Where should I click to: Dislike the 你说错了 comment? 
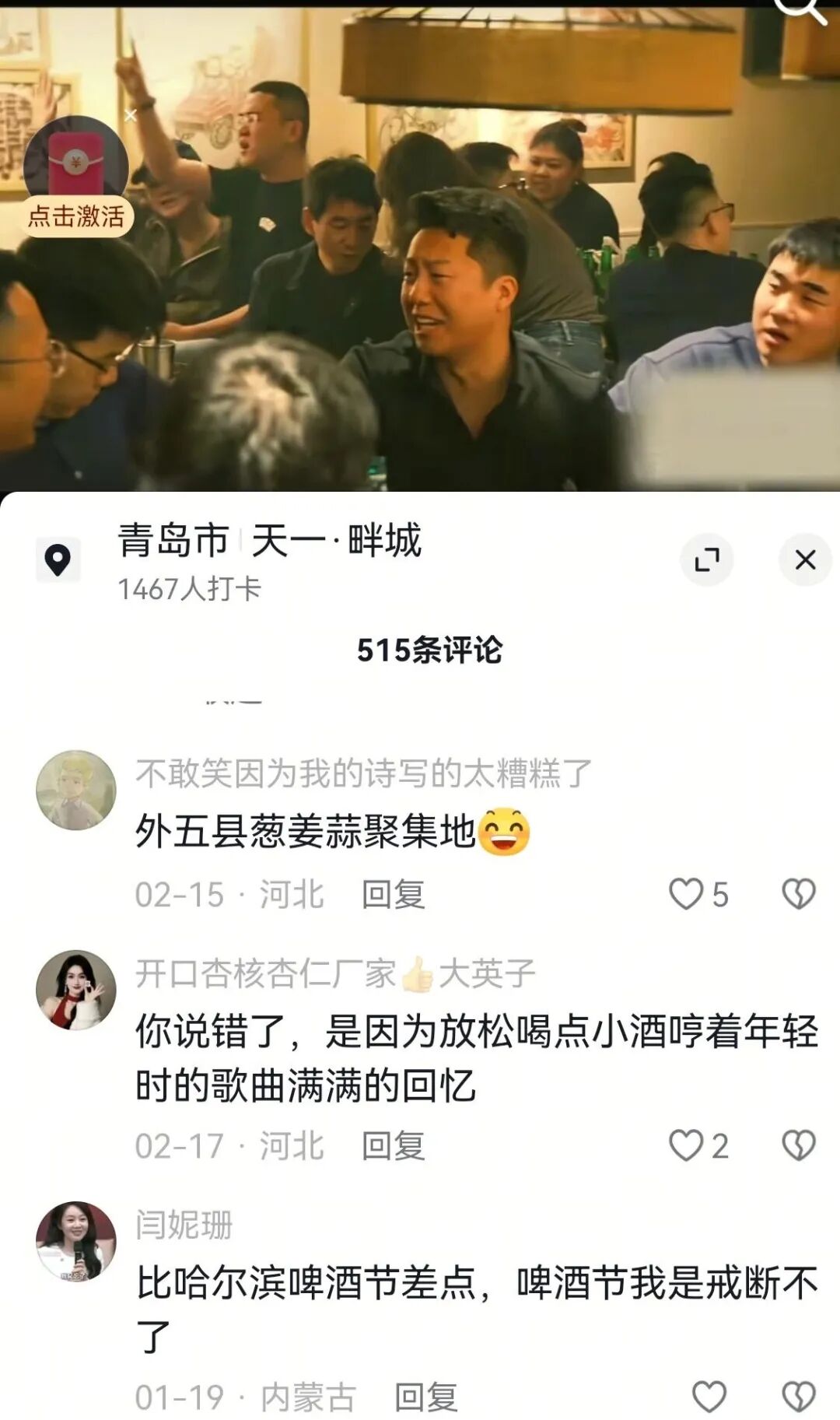click(798, 1145)
